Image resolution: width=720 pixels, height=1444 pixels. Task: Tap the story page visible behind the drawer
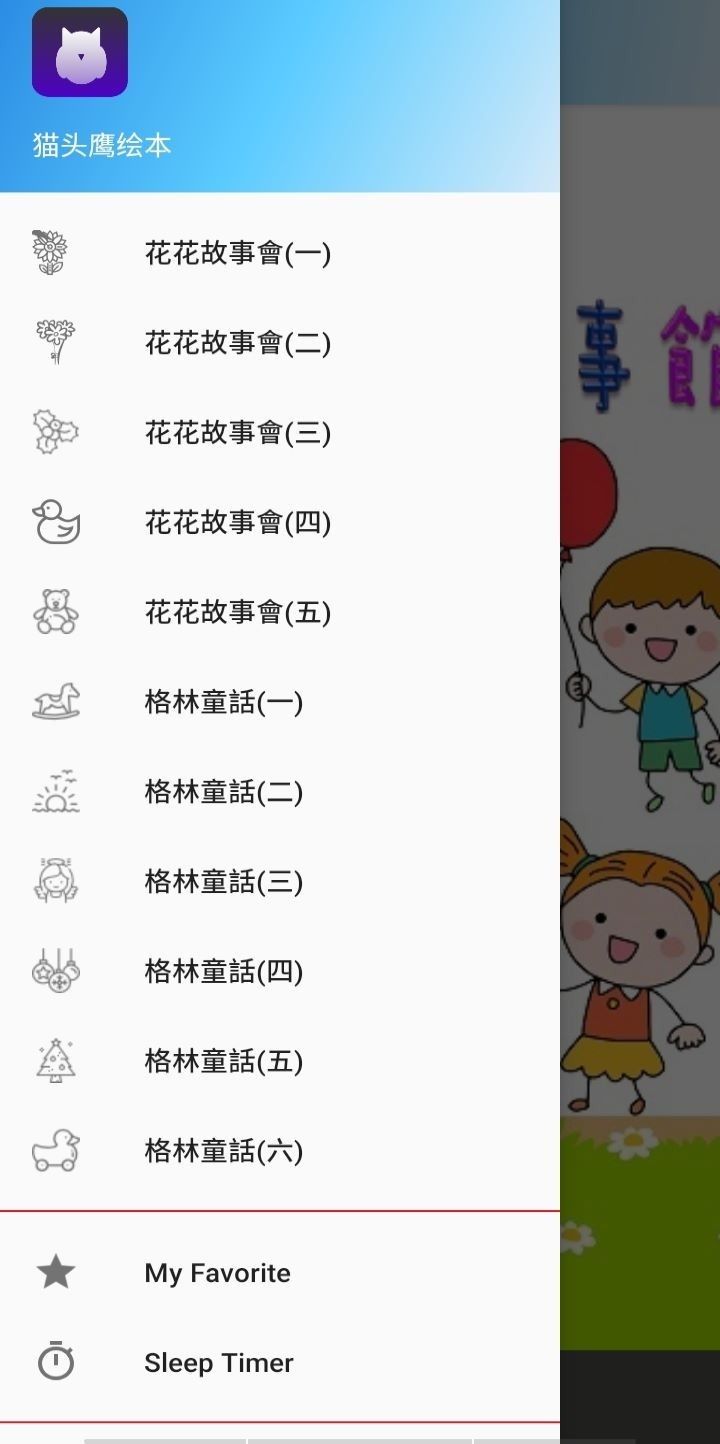coord(640,700)
